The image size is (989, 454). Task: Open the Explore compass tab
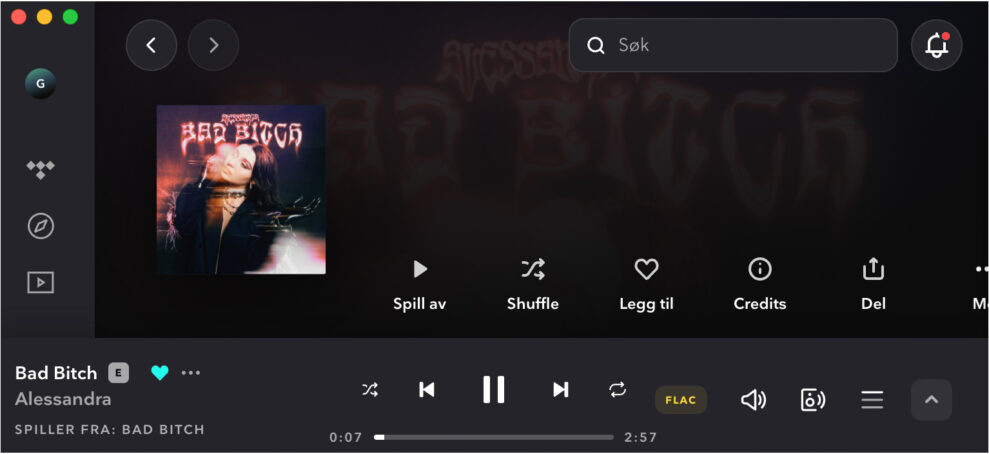click(x=40, y=226)
